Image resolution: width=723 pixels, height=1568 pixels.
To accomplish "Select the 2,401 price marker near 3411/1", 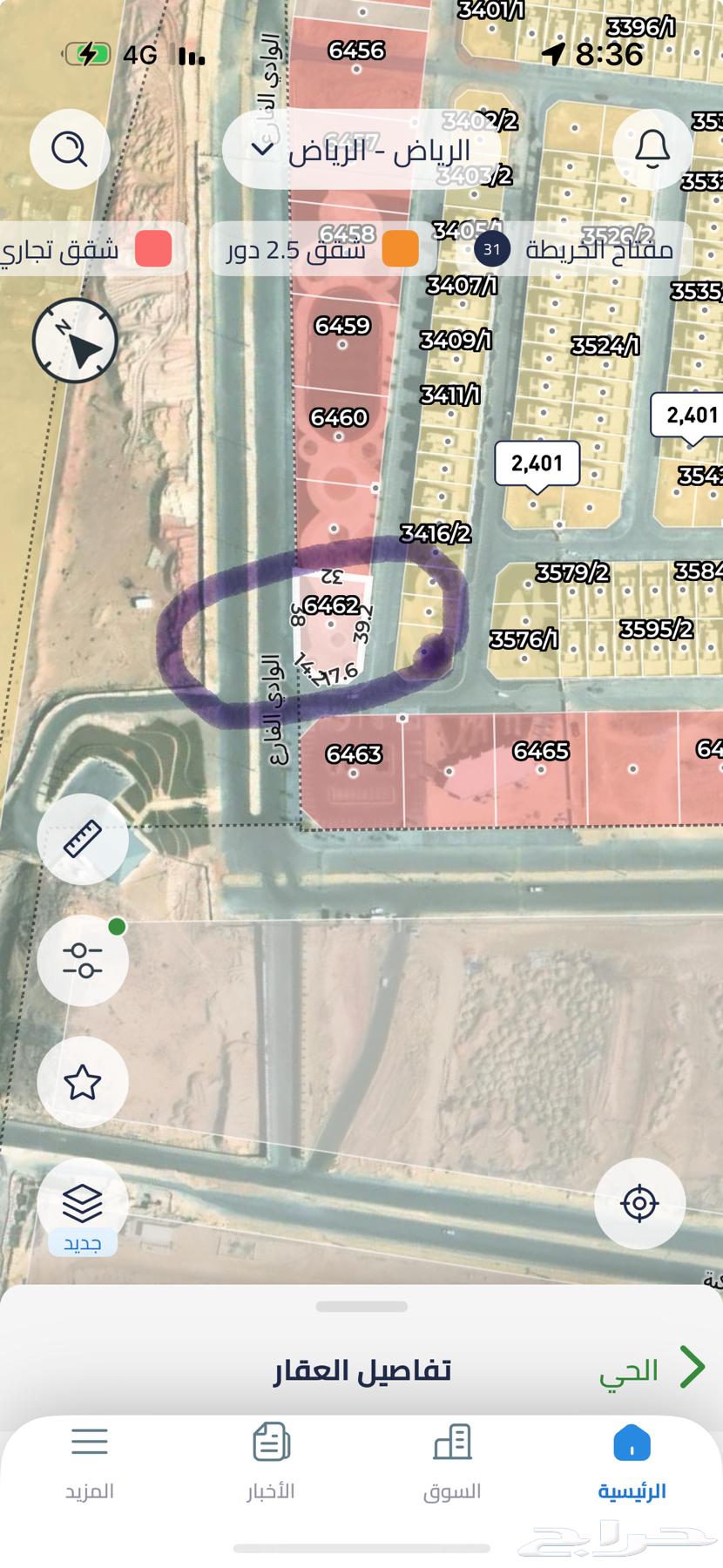I will [x=537, y=464].
